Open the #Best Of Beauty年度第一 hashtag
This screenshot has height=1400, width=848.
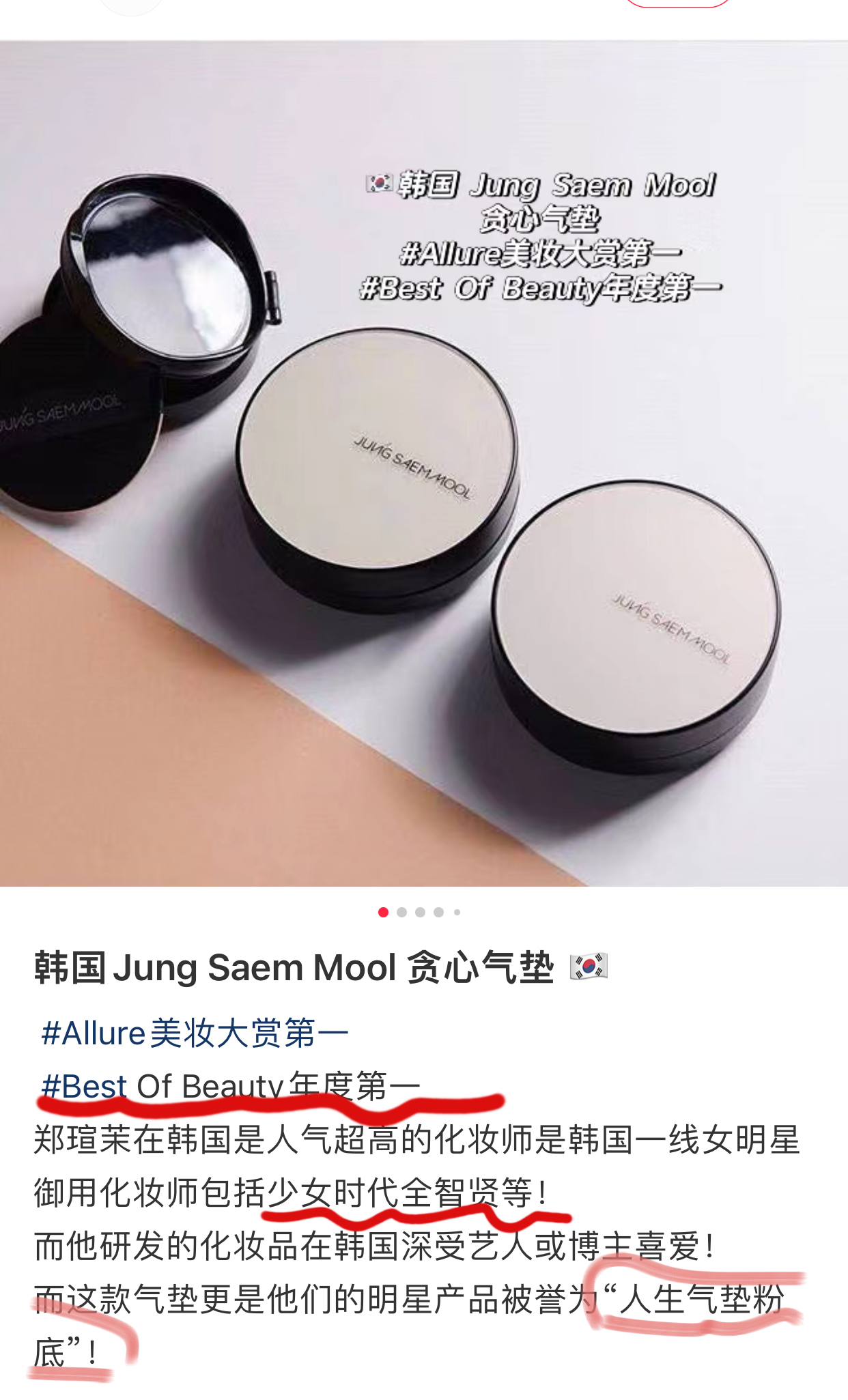pos(231,1085)
